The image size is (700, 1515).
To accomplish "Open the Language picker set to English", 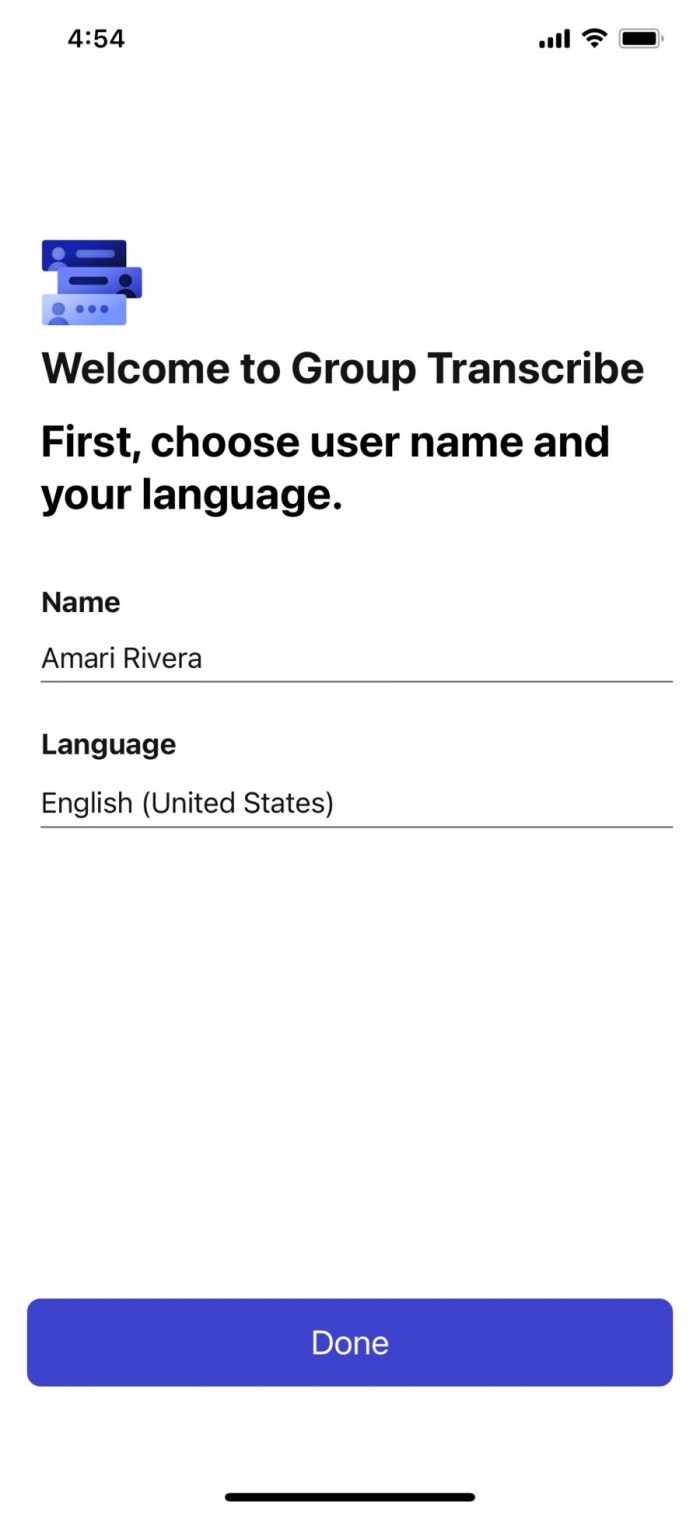I will pyautogui.click(x=356, y=803).
